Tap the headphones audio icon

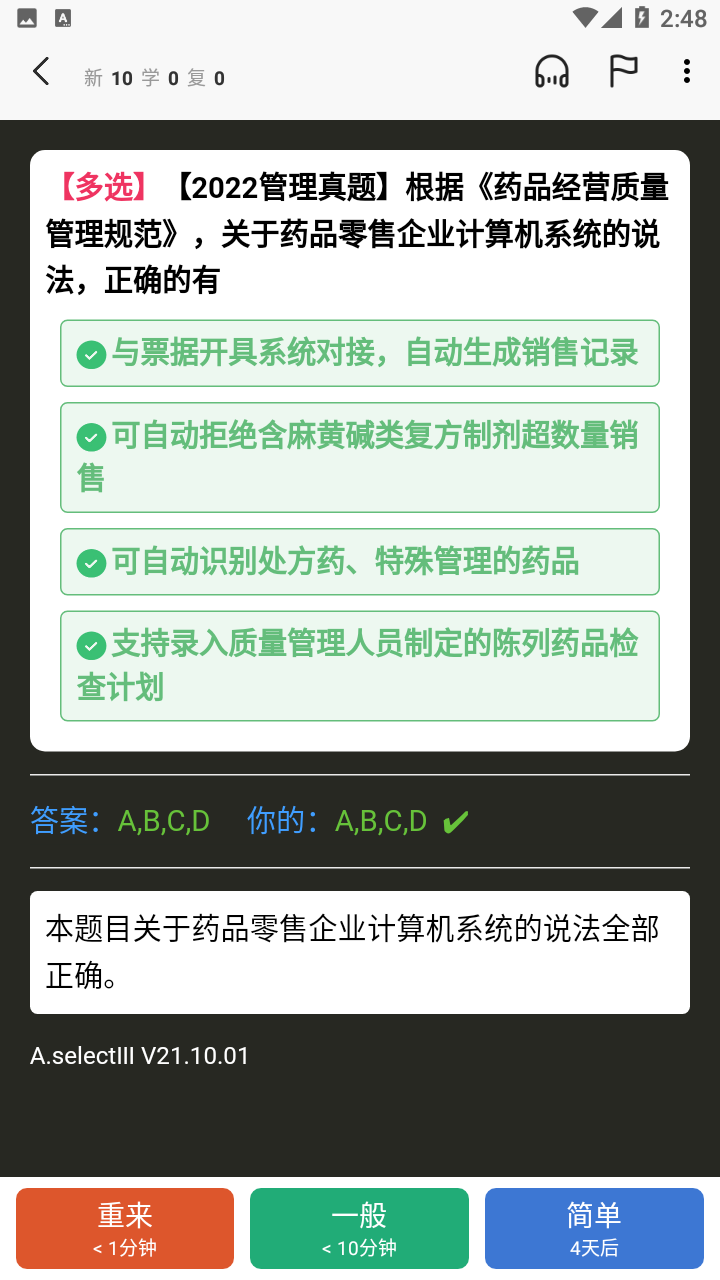pyautogui.click(x=552, y=72)
